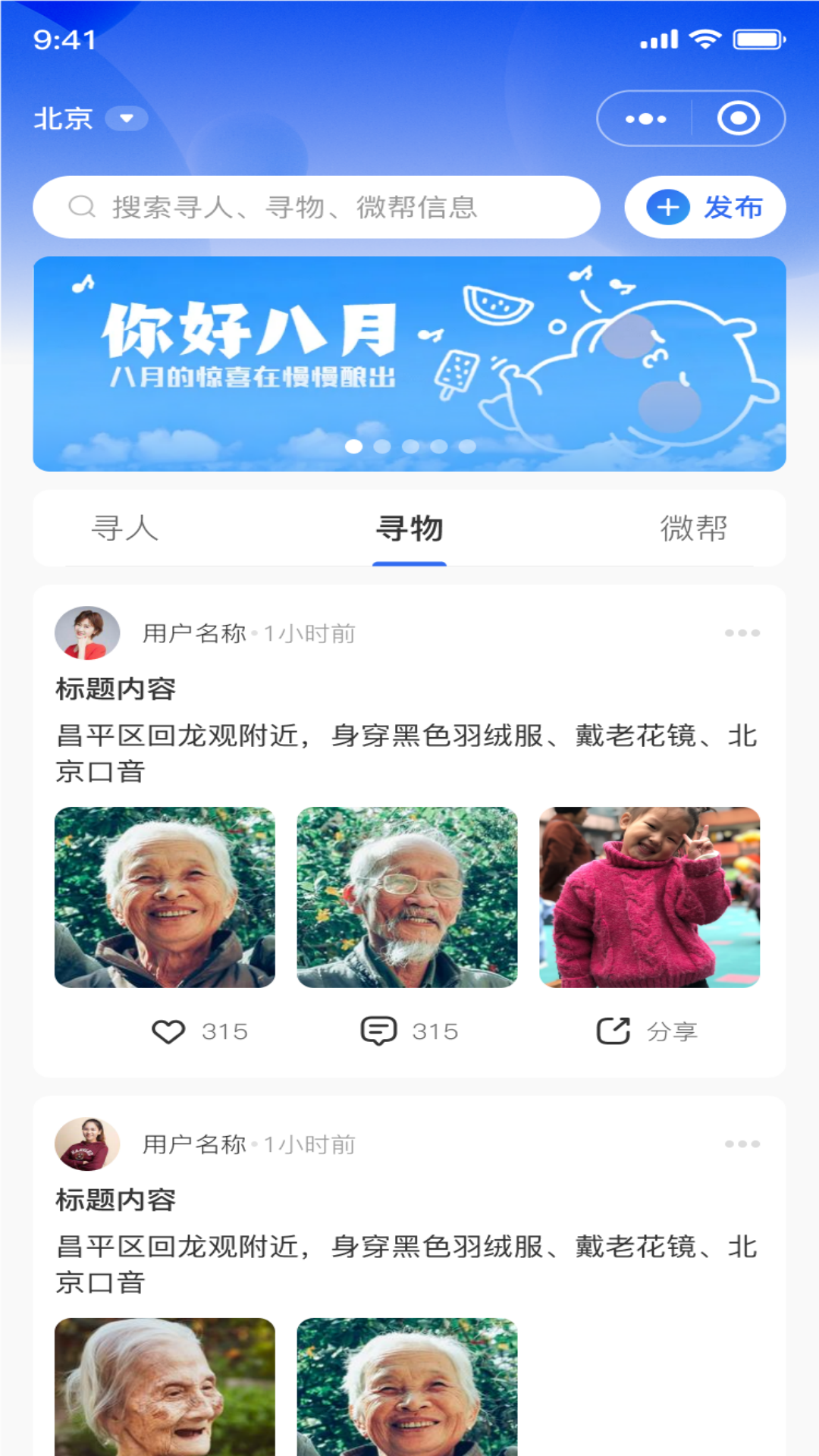This screenshot has height=1456, width=819.
Task: View the first post's photo of man with glasses
Action: [x=407, y=897]
